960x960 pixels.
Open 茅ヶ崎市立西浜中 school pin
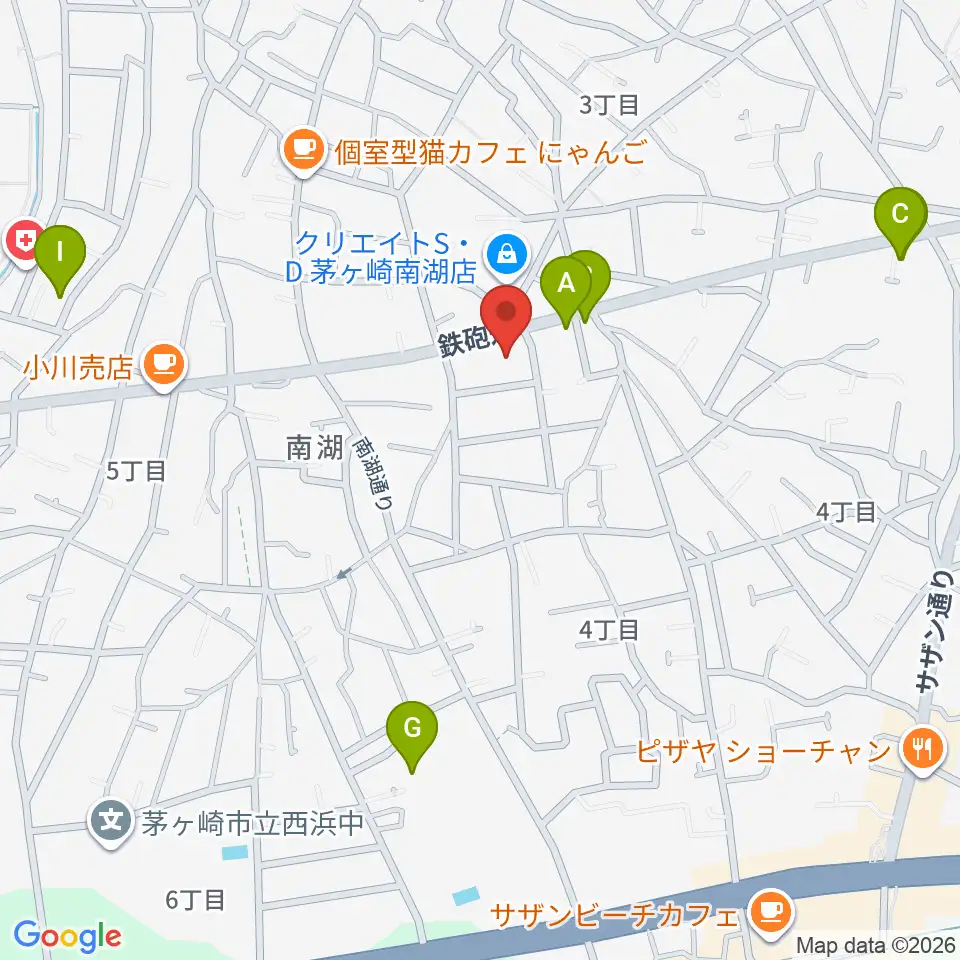click(x=111, y=822)
